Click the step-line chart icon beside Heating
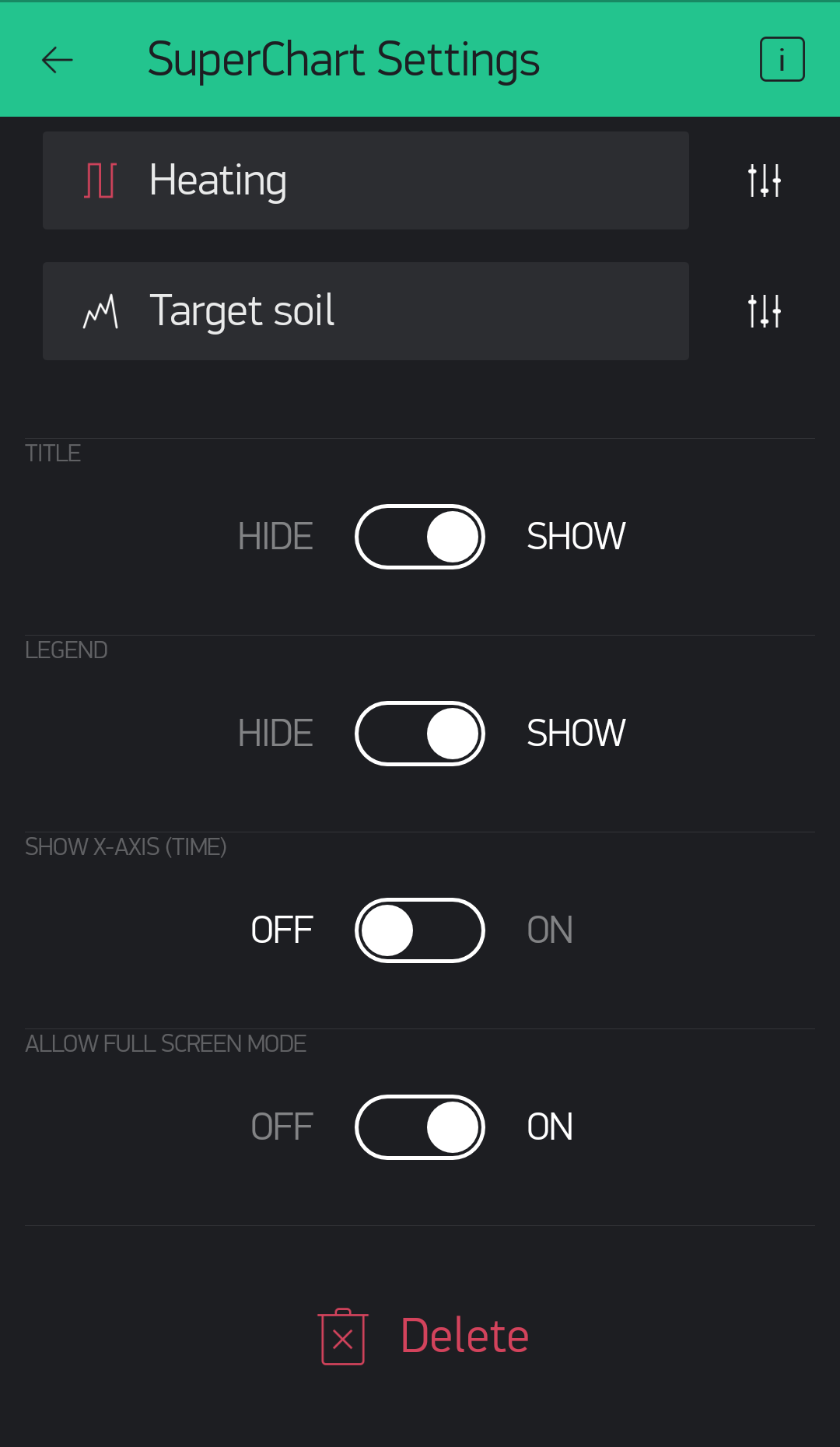The height and width of the screenshot is (1447, 840). [99, 180]
